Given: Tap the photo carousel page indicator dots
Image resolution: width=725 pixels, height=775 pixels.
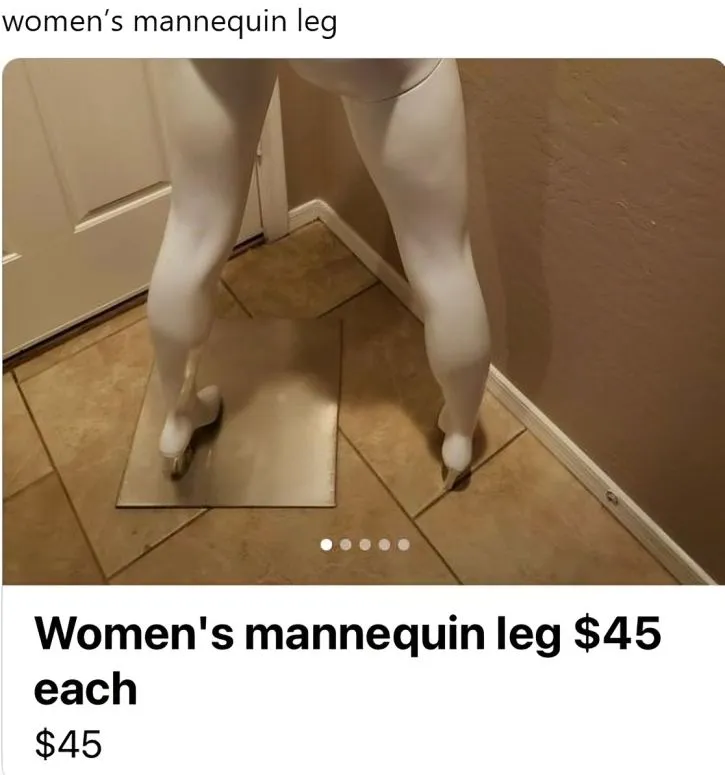Looking at the screenshot, I should [x=364, y=545].
